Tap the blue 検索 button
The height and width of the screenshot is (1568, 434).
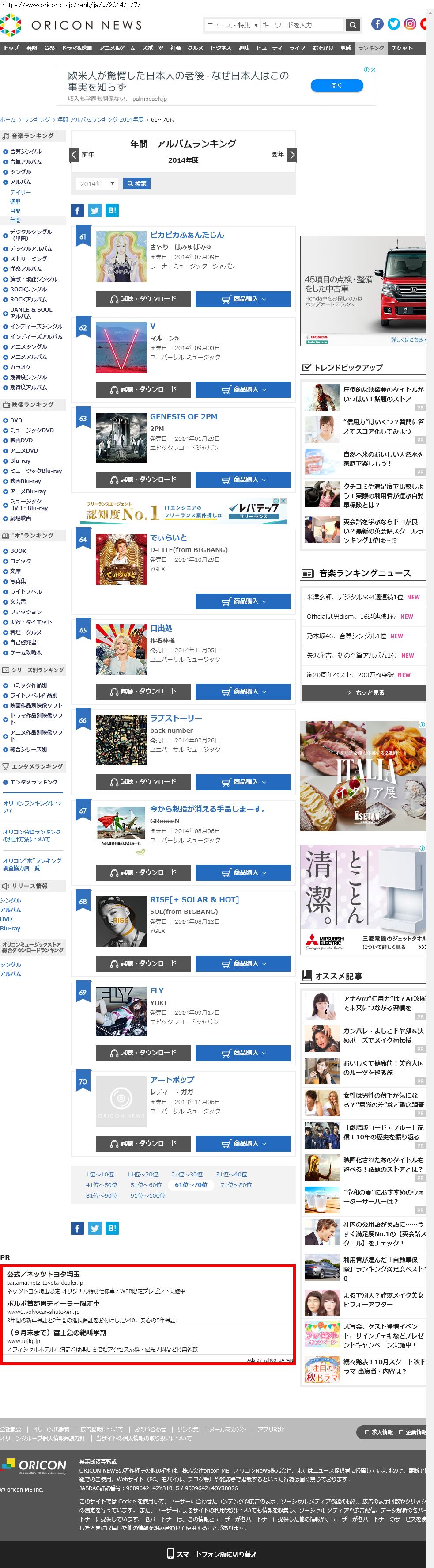click(x=137, y=184)
